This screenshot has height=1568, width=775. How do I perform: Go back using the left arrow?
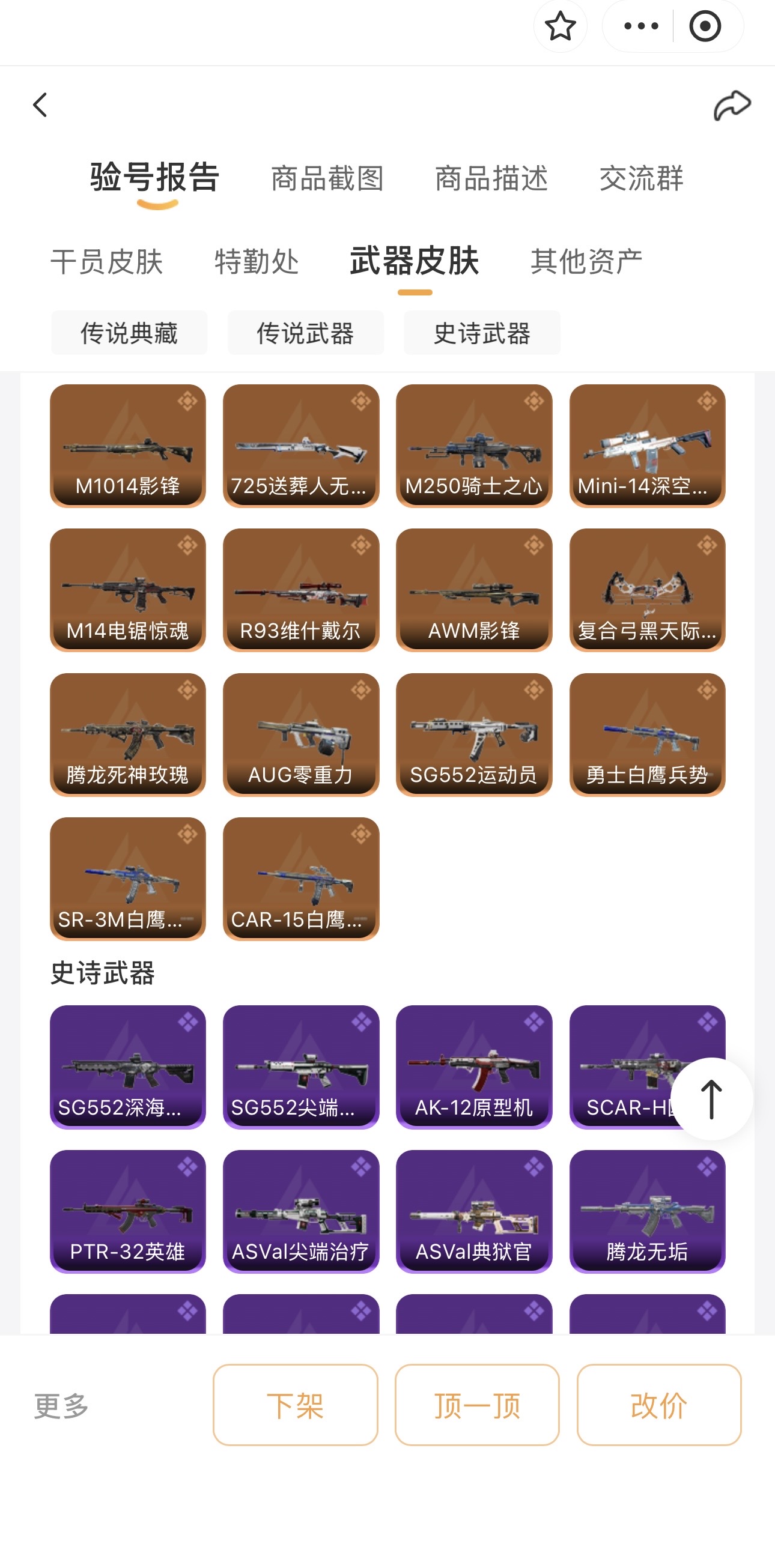tap(40, 105)
